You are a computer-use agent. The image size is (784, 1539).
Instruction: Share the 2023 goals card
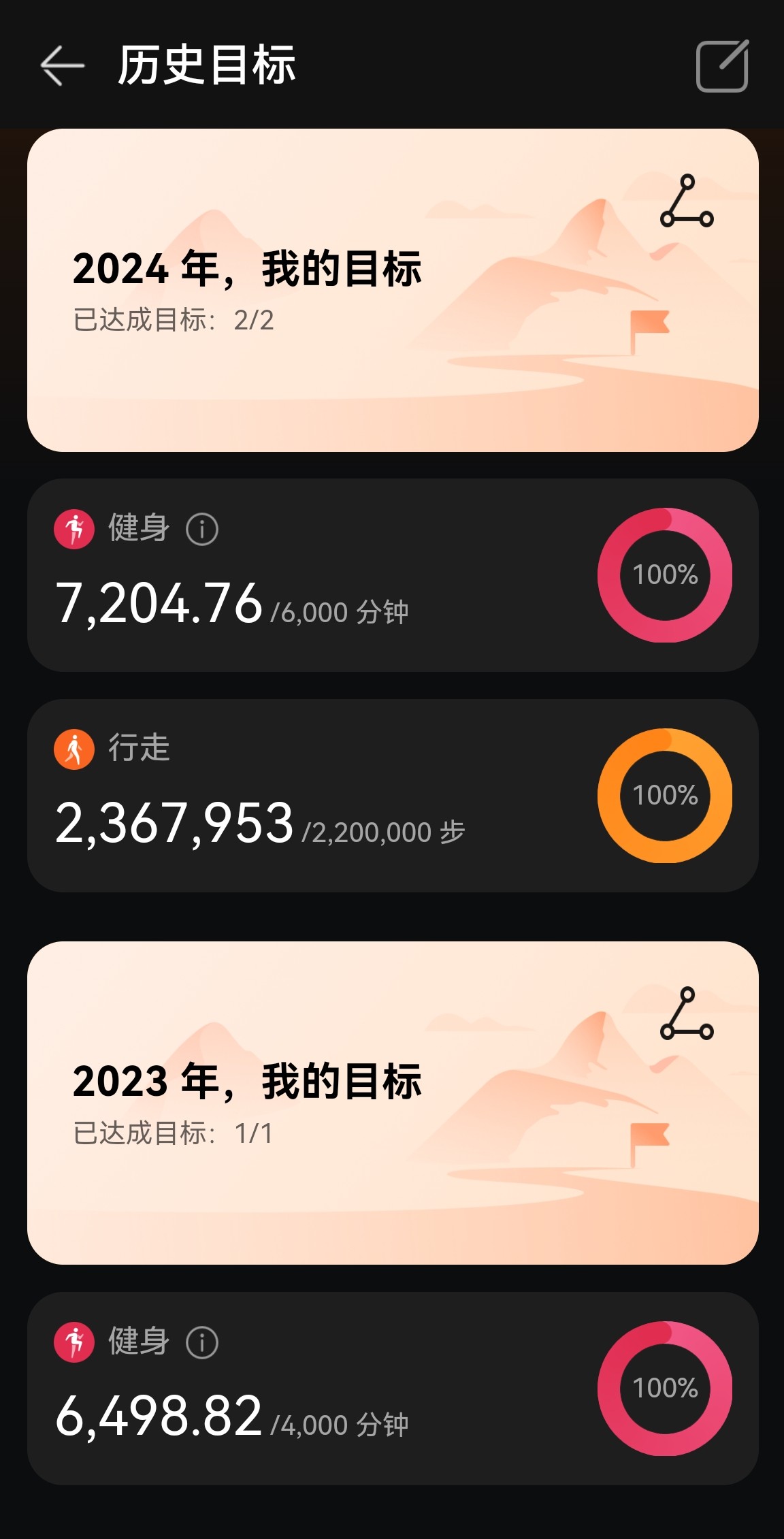coord(687,1014)
